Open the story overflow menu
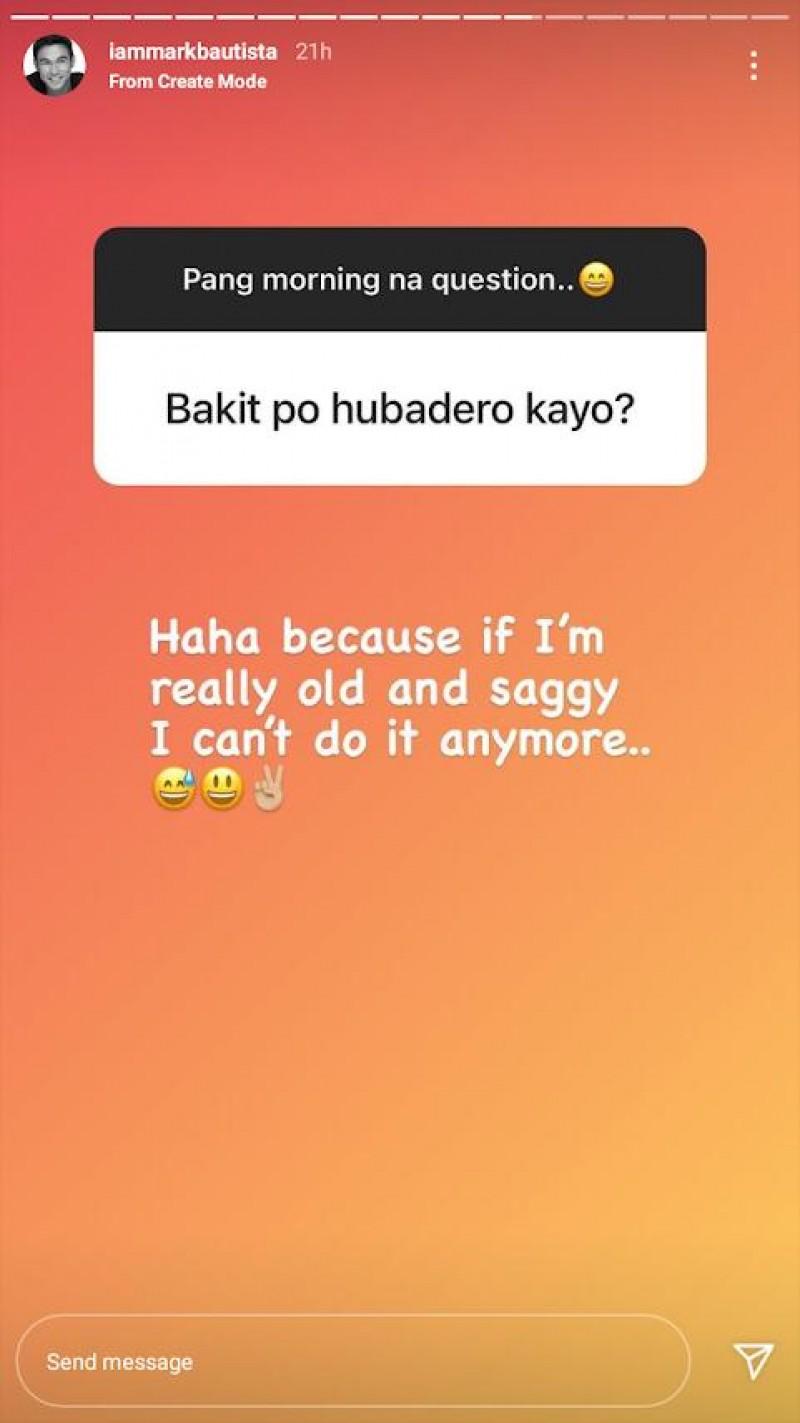Screen dimensions: 800x1423 pos(753,66)
